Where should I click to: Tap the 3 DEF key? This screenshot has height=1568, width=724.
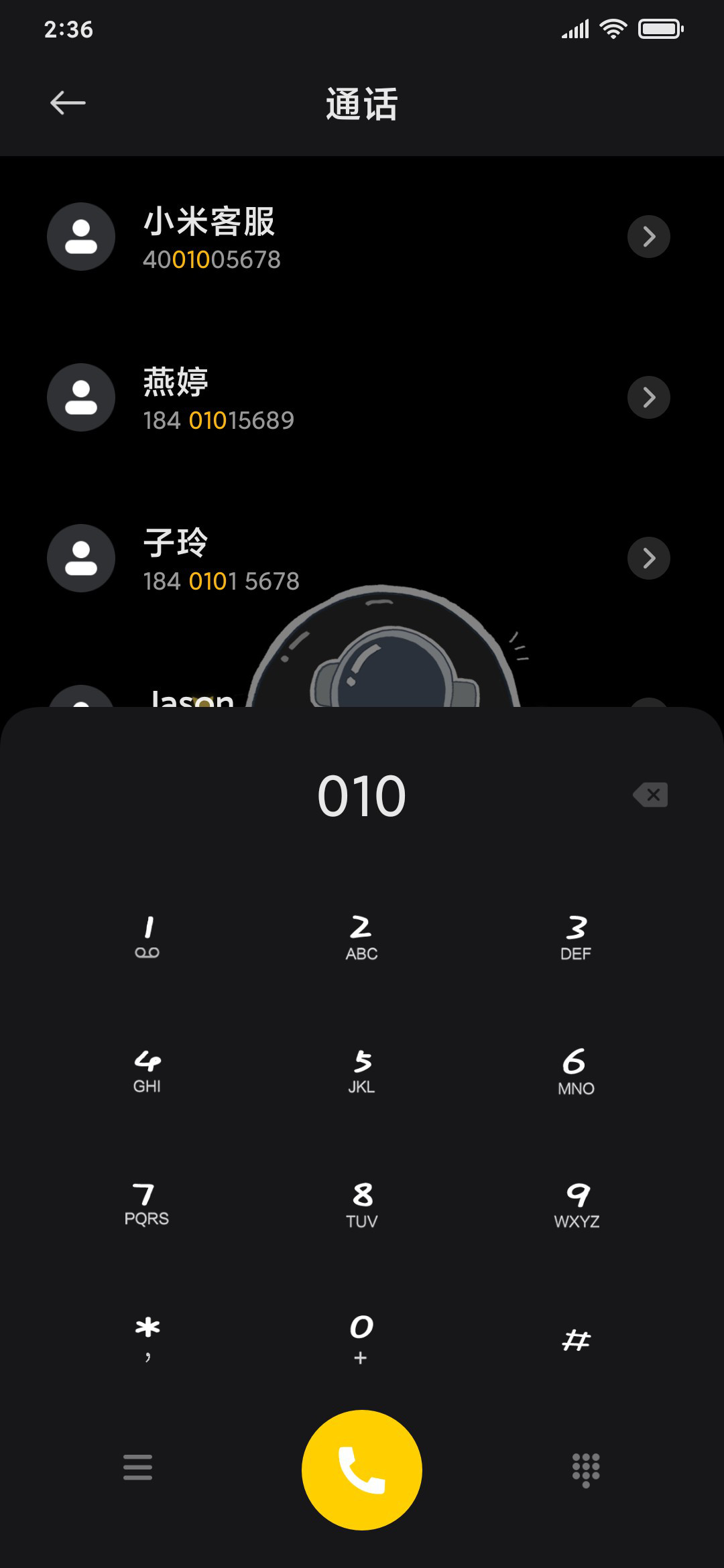coord(576,937)
